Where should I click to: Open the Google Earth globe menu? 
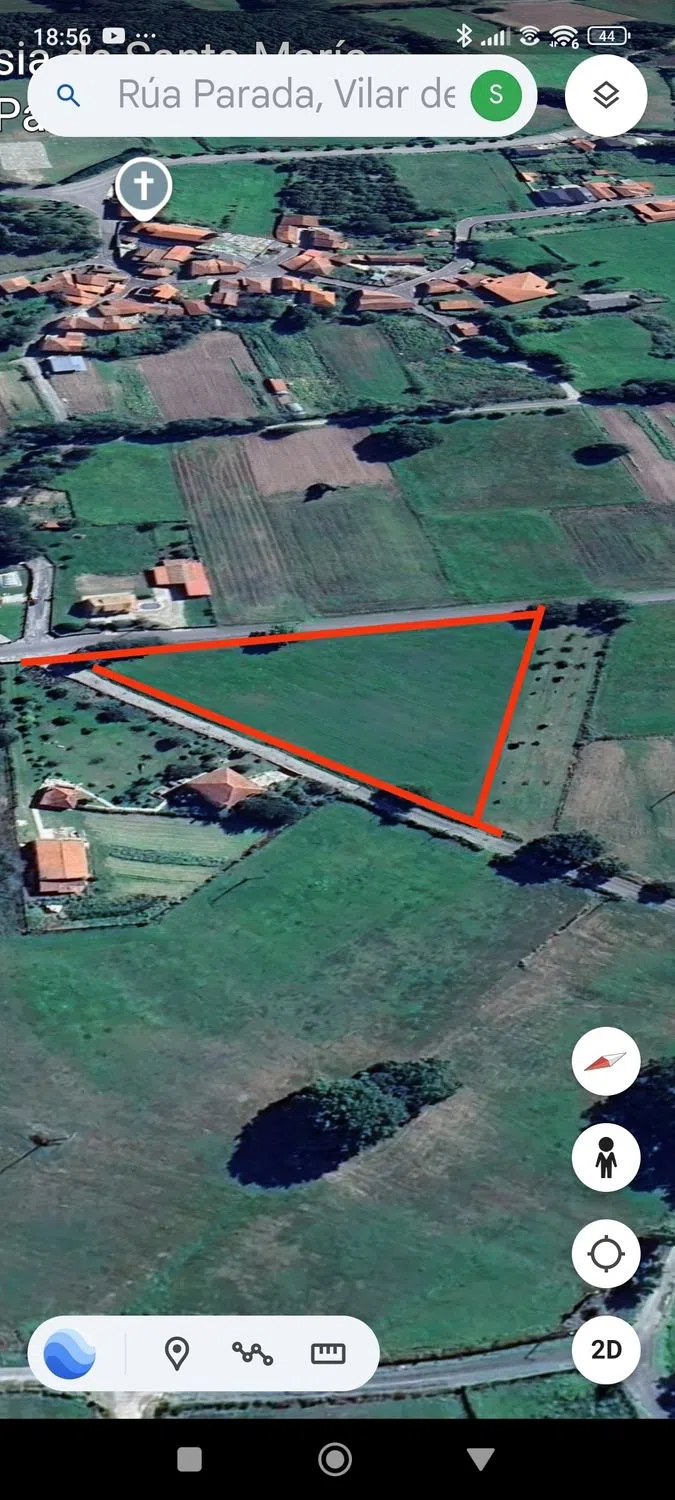[x=70, y=1354]
